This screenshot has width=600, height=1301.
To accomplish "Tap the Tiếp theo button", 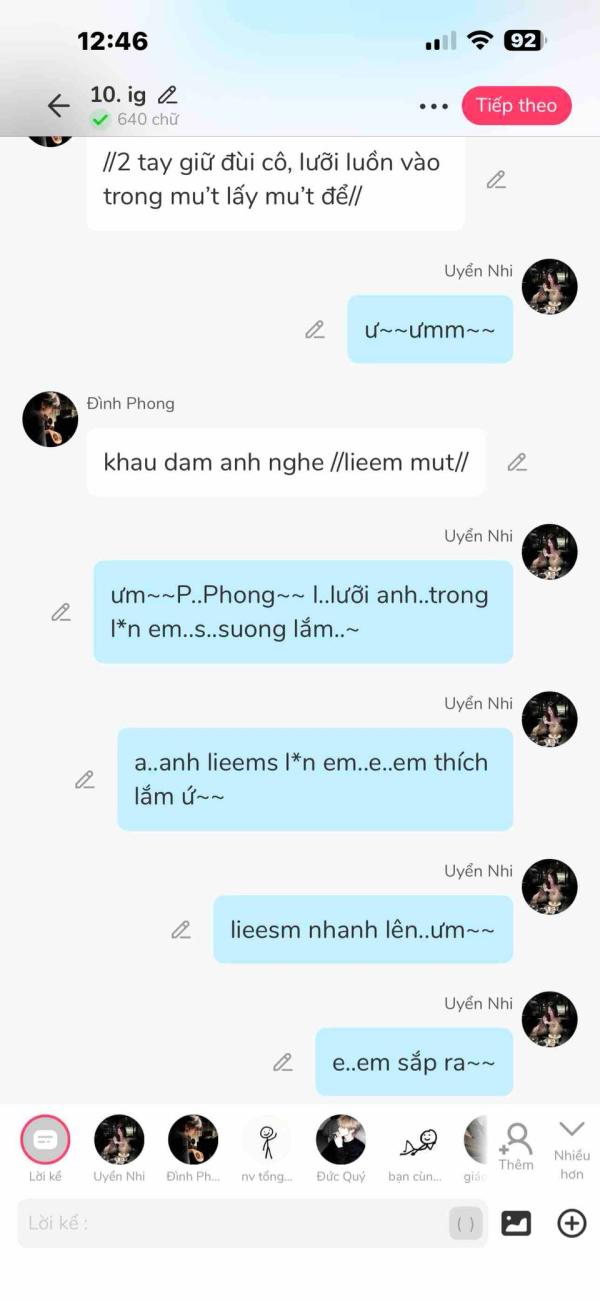I will point(516,106).
